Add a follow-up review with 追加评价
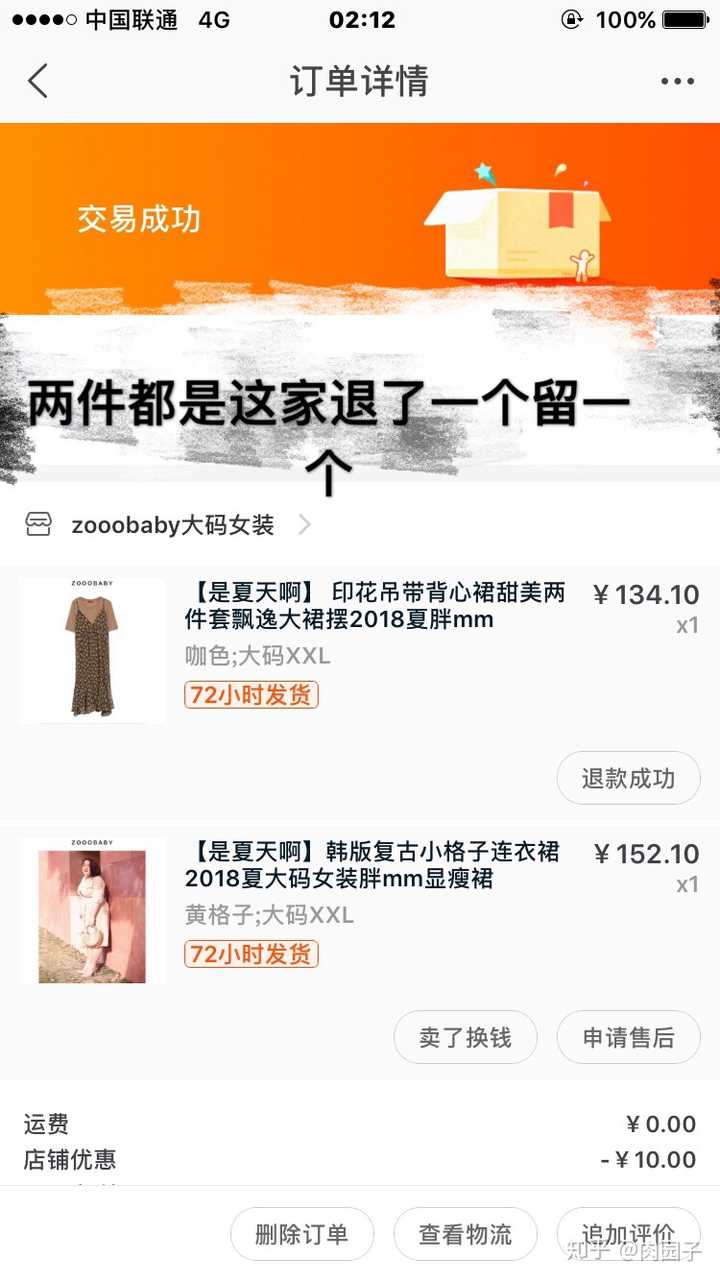Viewport: 720px width, 1281px height. click(628, 1234)
